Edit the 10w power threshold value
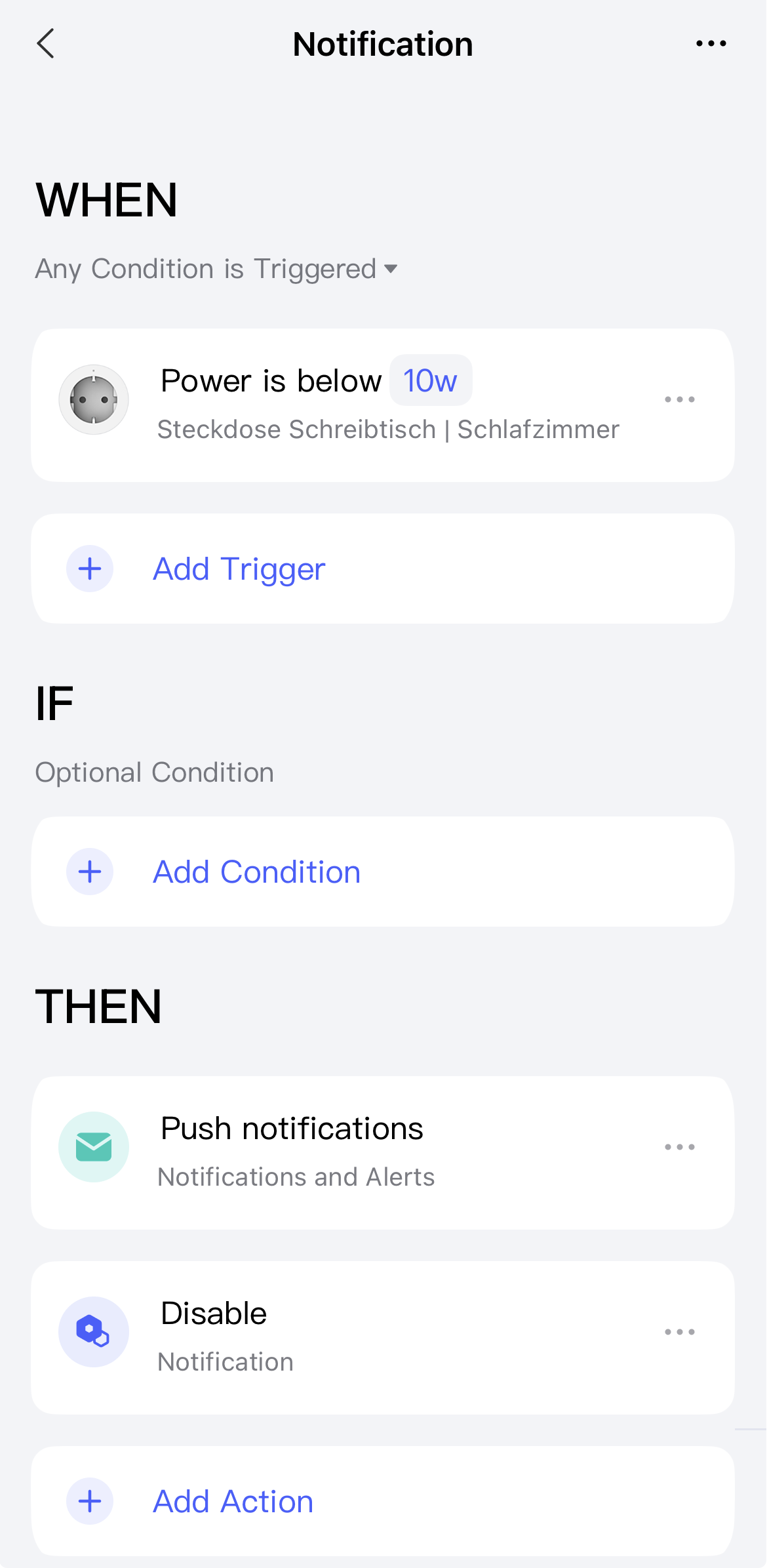Image resolution: width=767 pixels, height=1568 pixels. point(430,381)
